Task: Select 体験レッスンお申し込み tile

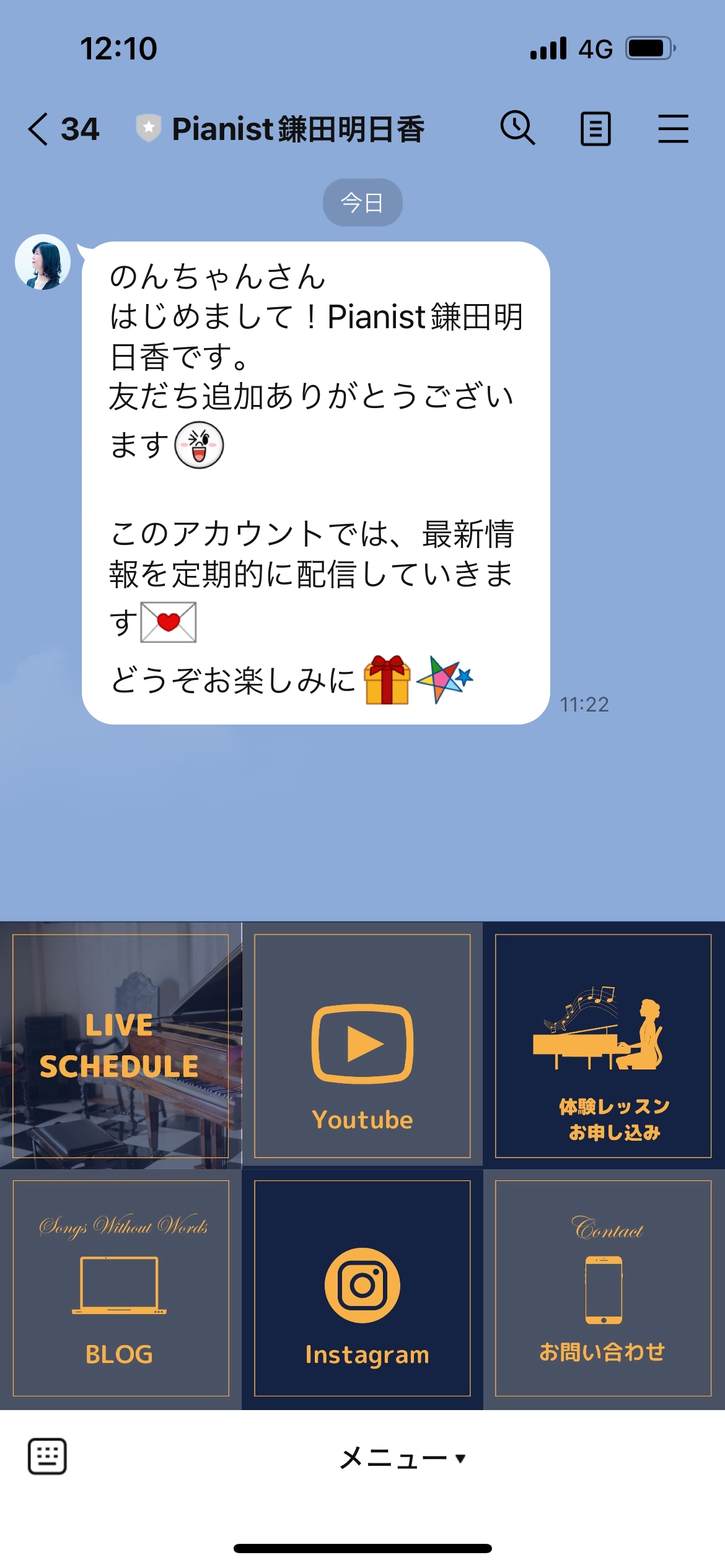Action: pos(603,1045)
